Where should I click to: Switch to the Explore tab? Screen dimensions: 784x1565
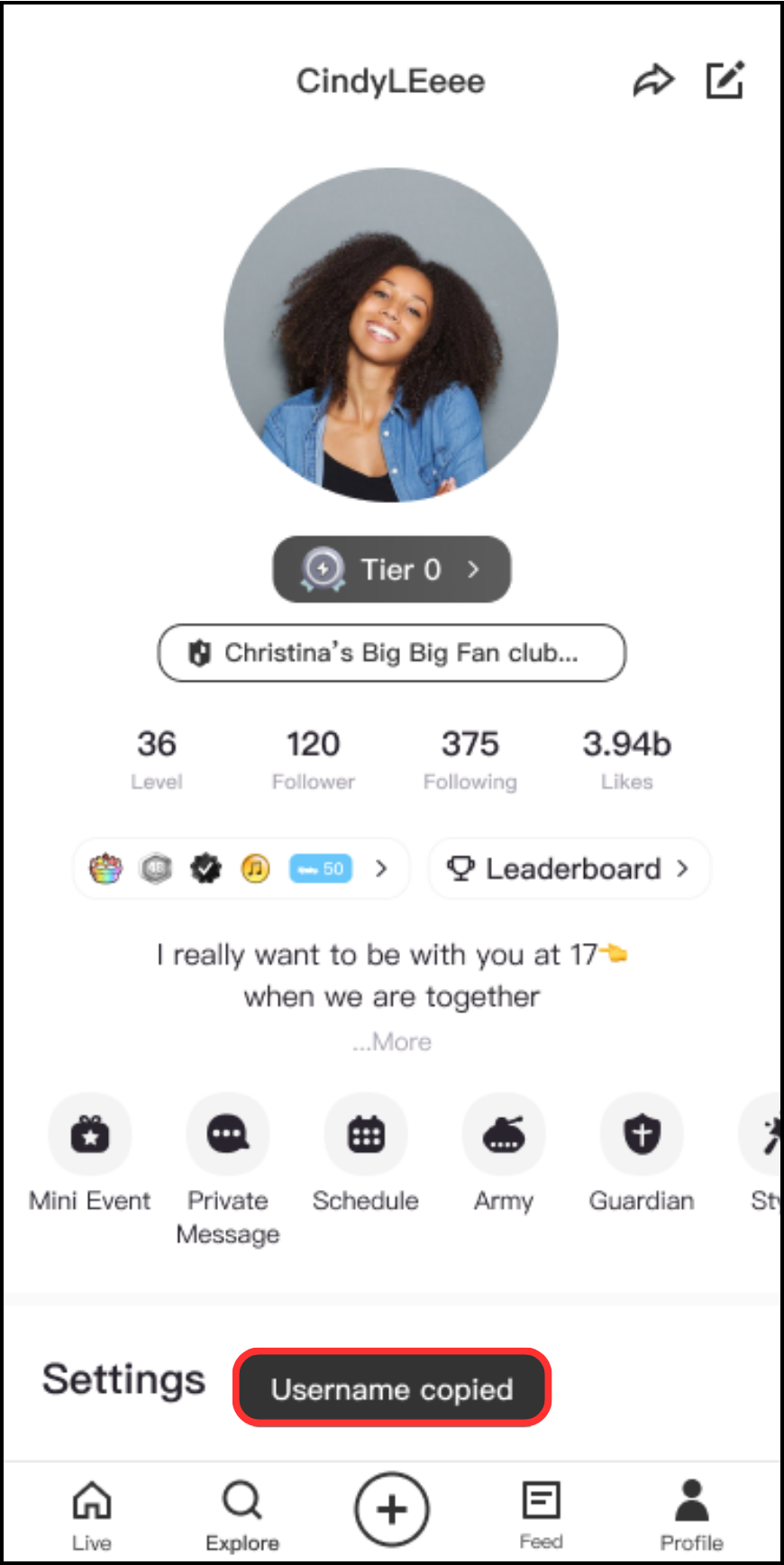coord(242,1515)
